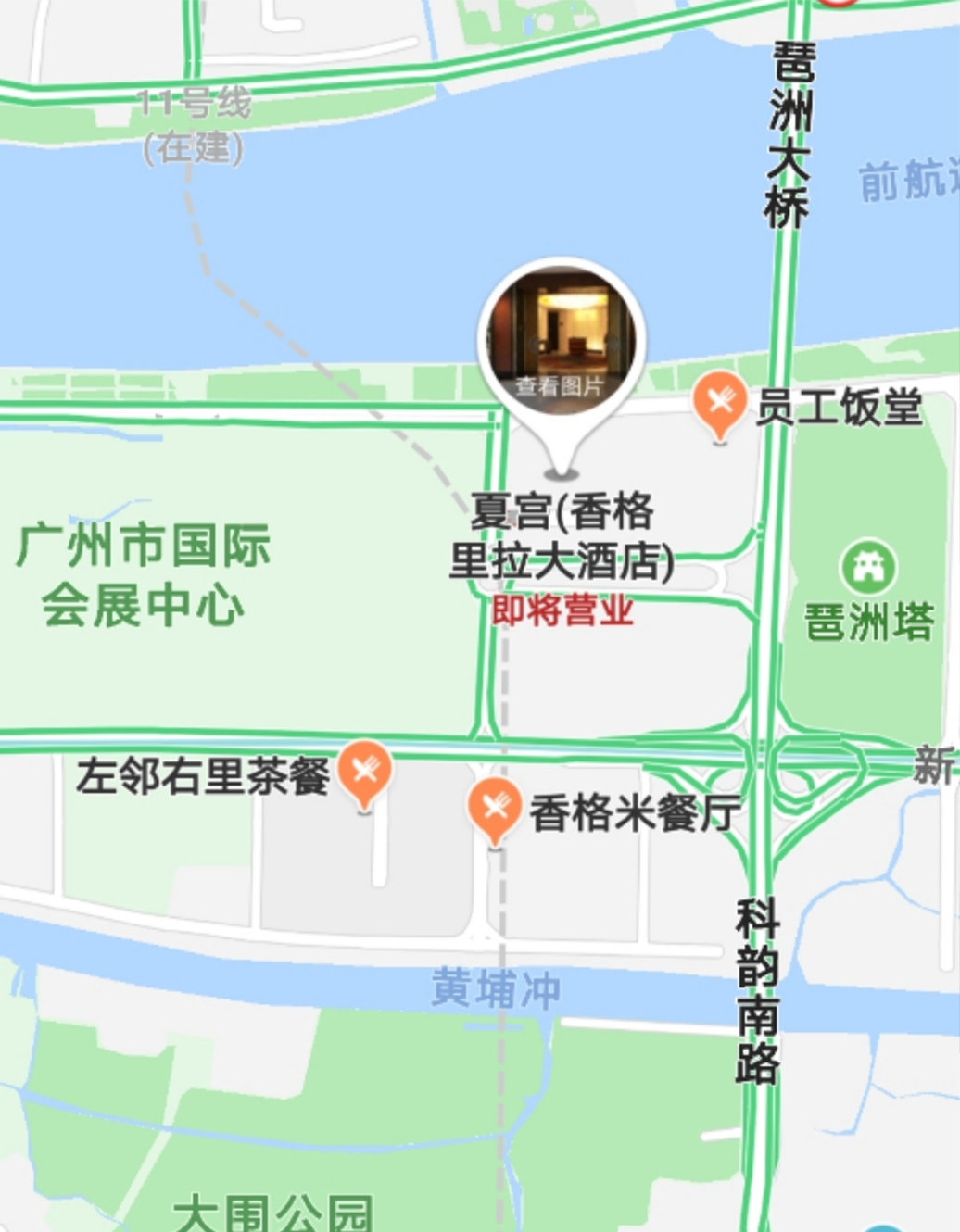The height and width of the screenshot is (1232, 960).
Task: Click the 前航道 waterway label
Action: tap(911, 181)
